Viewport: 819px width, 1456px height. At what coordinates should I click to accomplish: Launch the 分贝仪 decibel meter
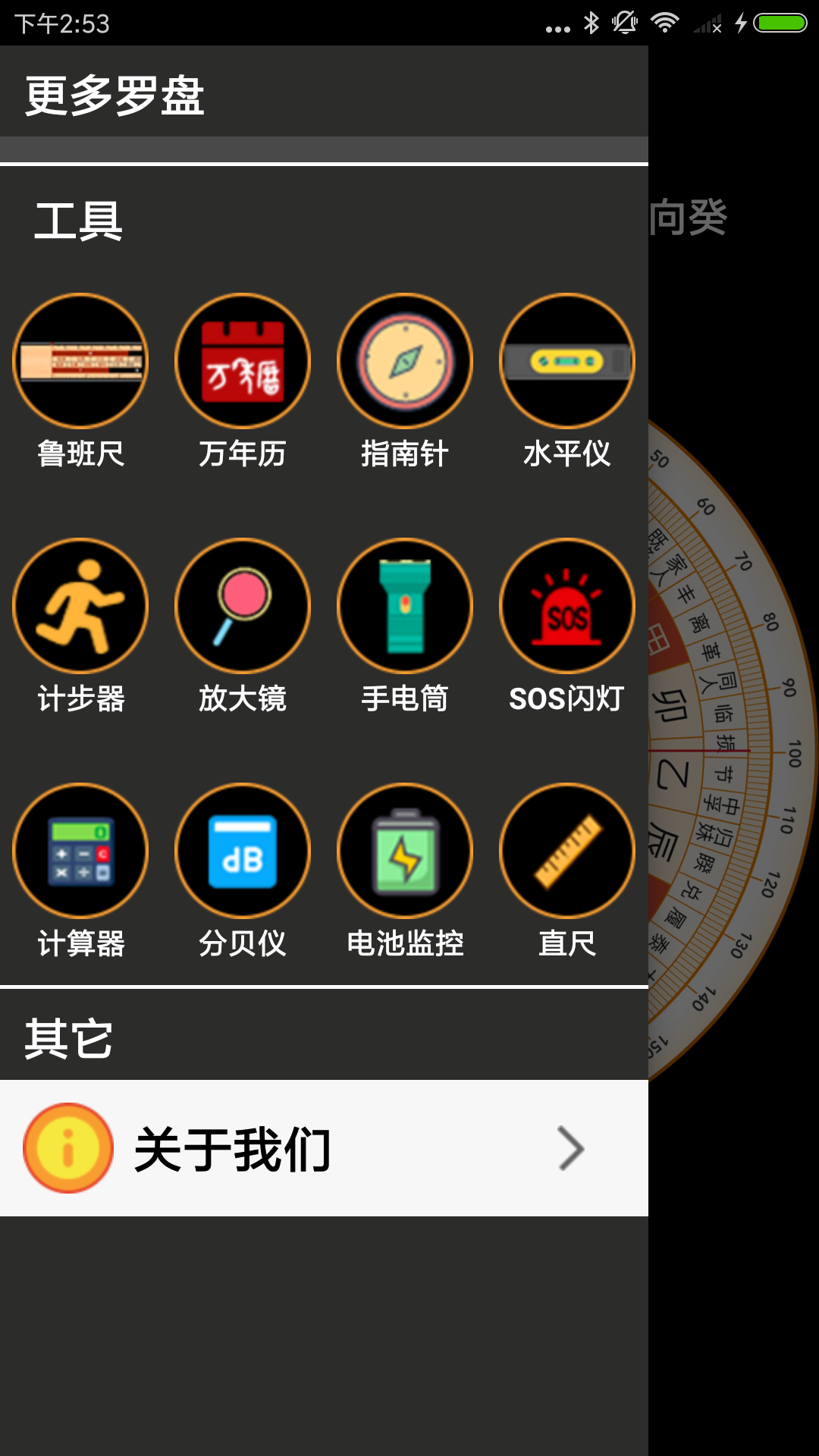click(x=243, y=851)
